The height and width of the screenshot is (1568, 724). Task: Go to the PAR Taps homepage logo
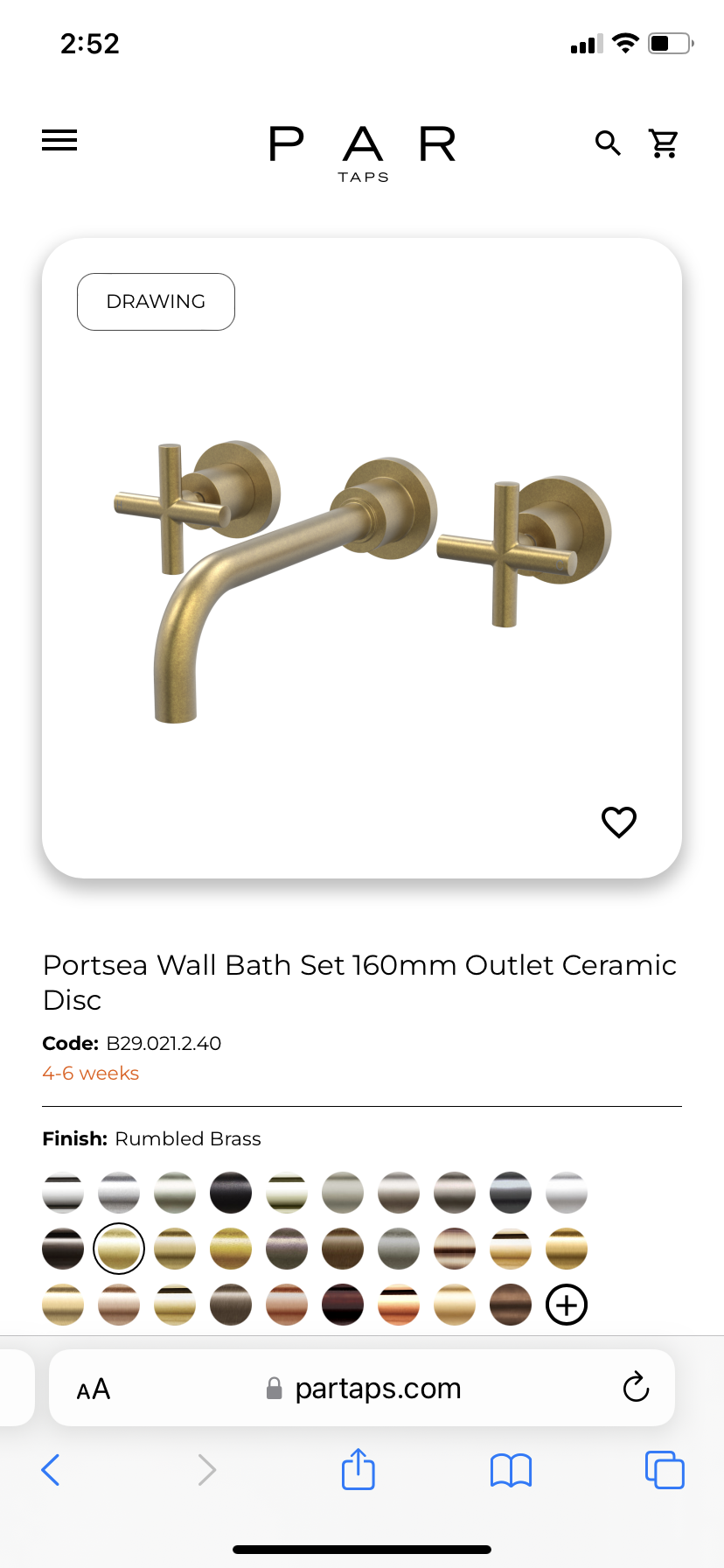coord(362,150)
